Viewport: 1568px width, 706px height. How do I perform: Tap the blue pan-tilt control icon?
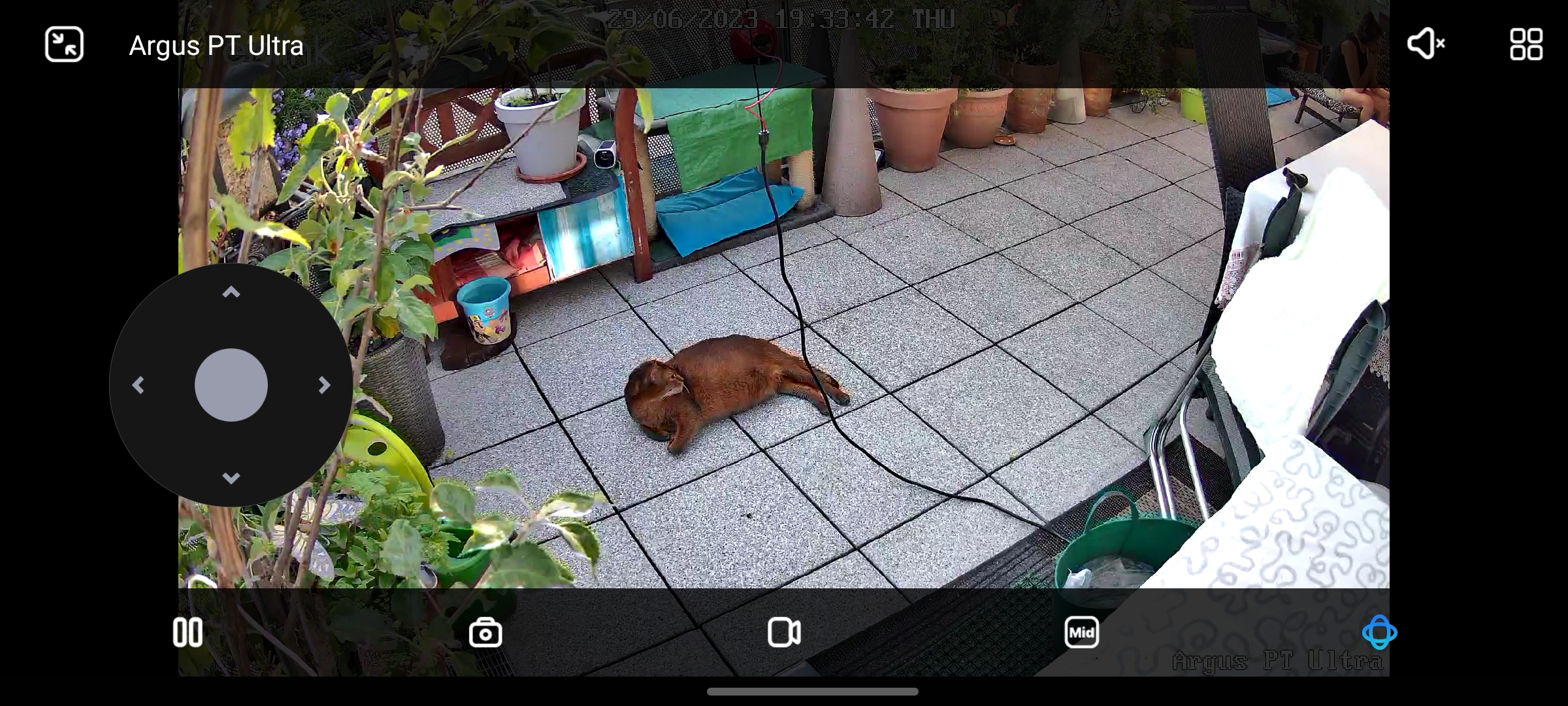point(1379,632)
